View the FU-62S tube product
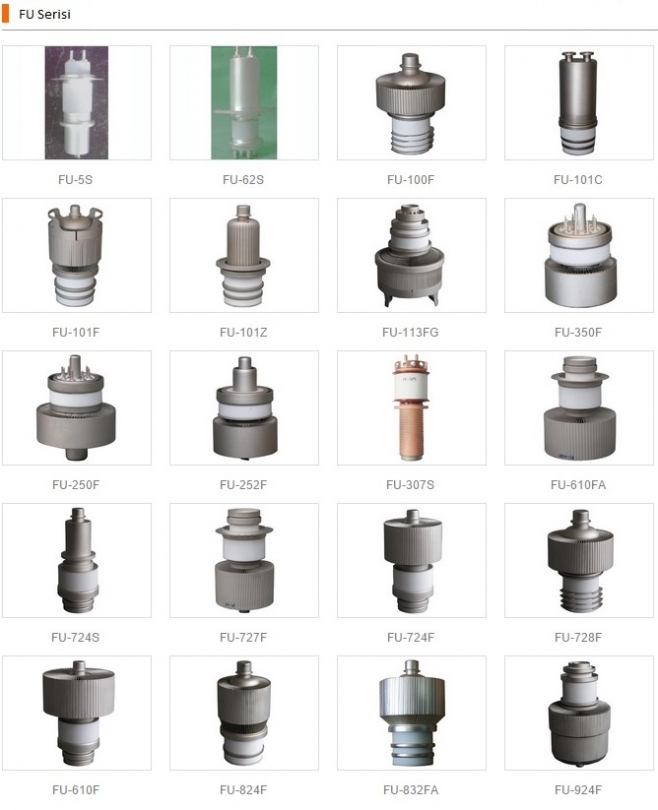658x810 pixels. [x=243, y=103]
